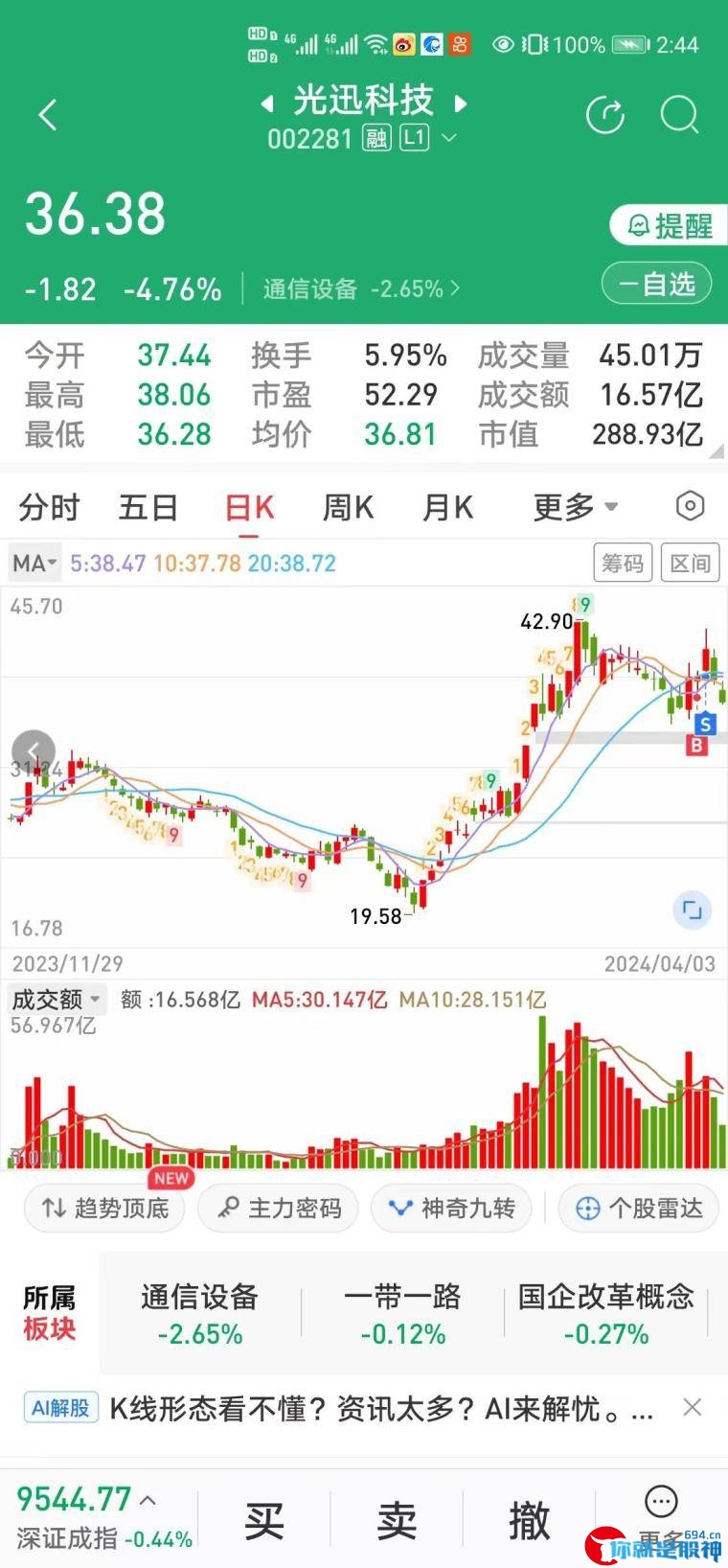The height and width of the screenshot is (1568, 728).
Task: Open the 神奇九转 indicator chip
Action: [453, 1209]
